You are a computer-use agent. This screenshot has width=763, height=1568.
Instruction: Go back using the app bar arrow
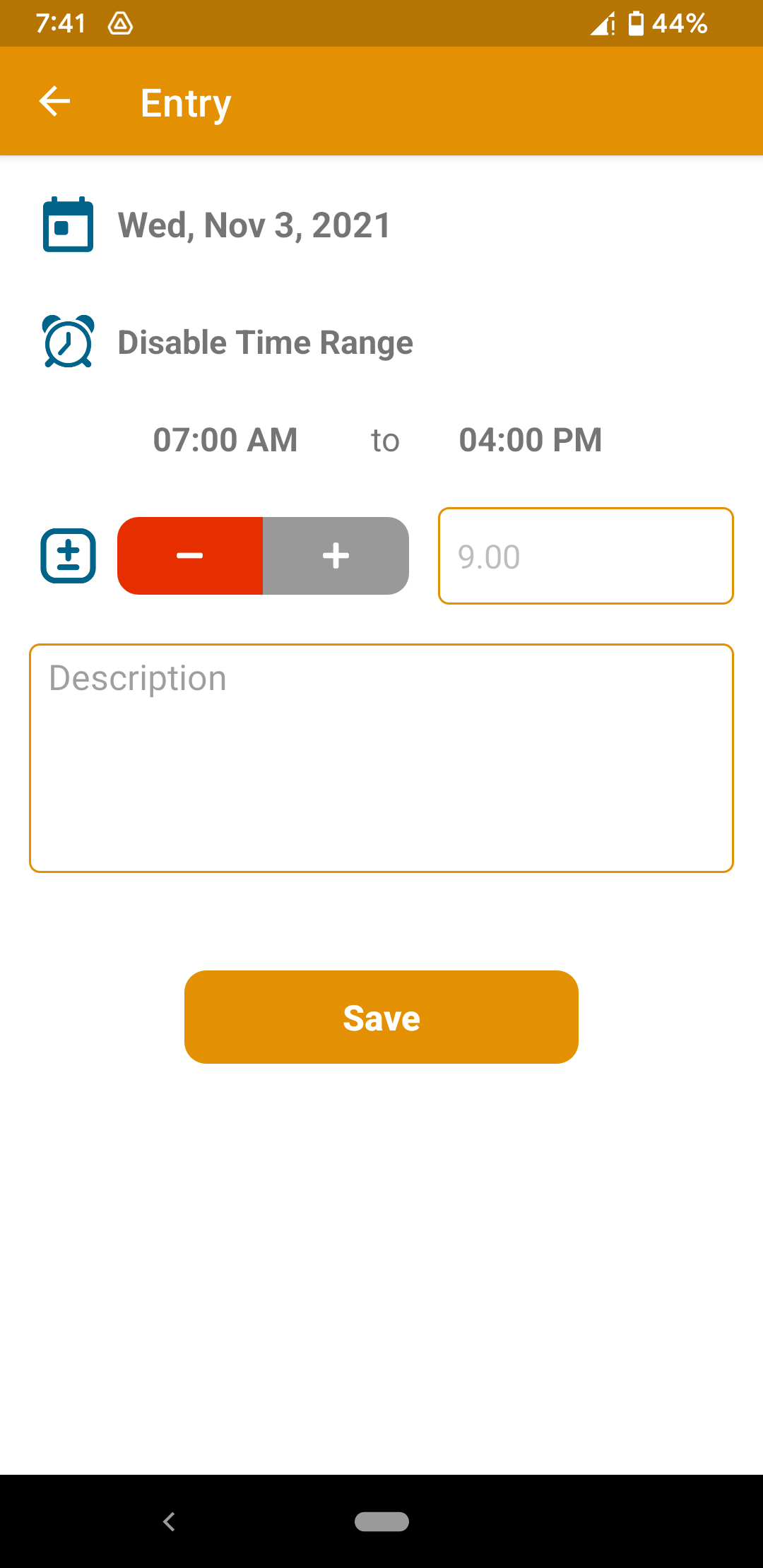(x=54, y=102)
